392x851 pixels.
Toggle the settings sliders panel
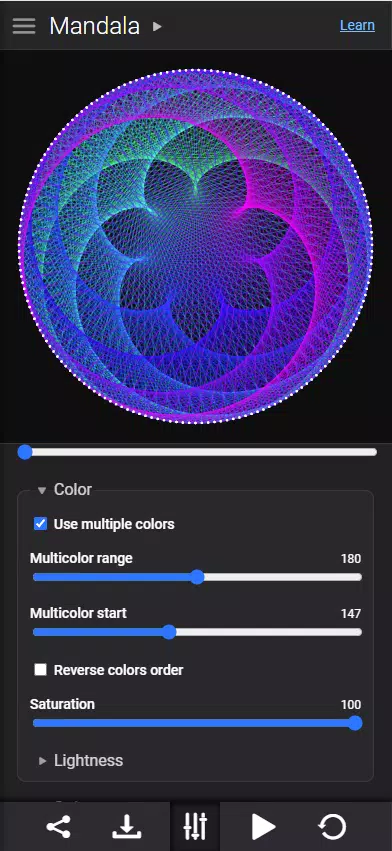click(x=195, y=827)
